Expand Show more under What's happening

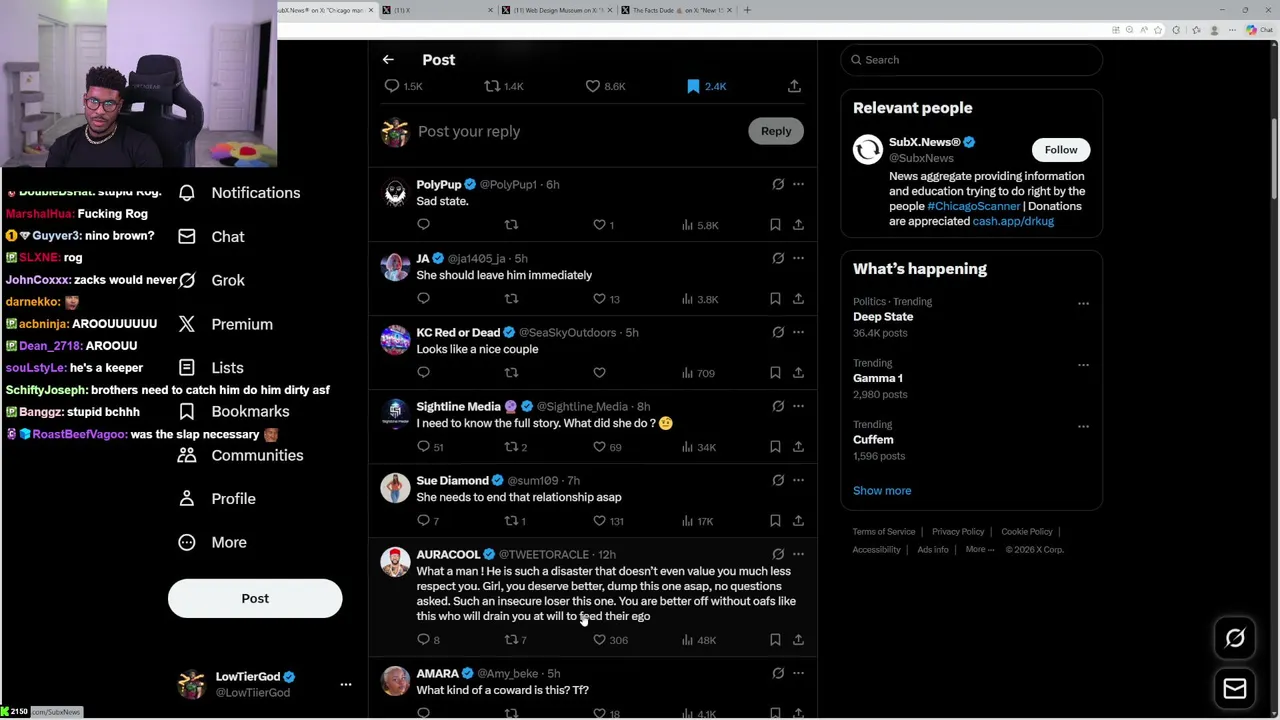[882, 491]
